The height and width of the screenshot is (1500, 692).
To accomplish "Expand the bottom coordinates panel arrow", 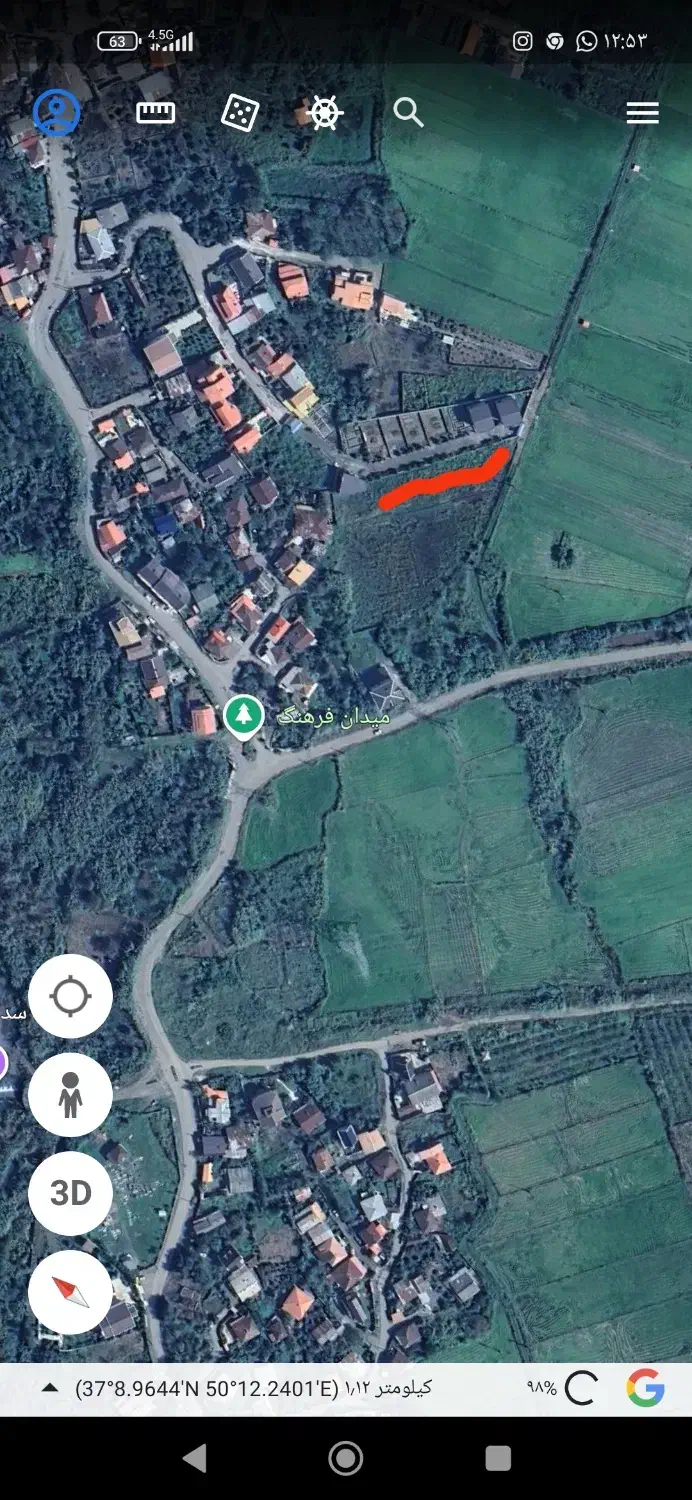I will pos(49,1389).
